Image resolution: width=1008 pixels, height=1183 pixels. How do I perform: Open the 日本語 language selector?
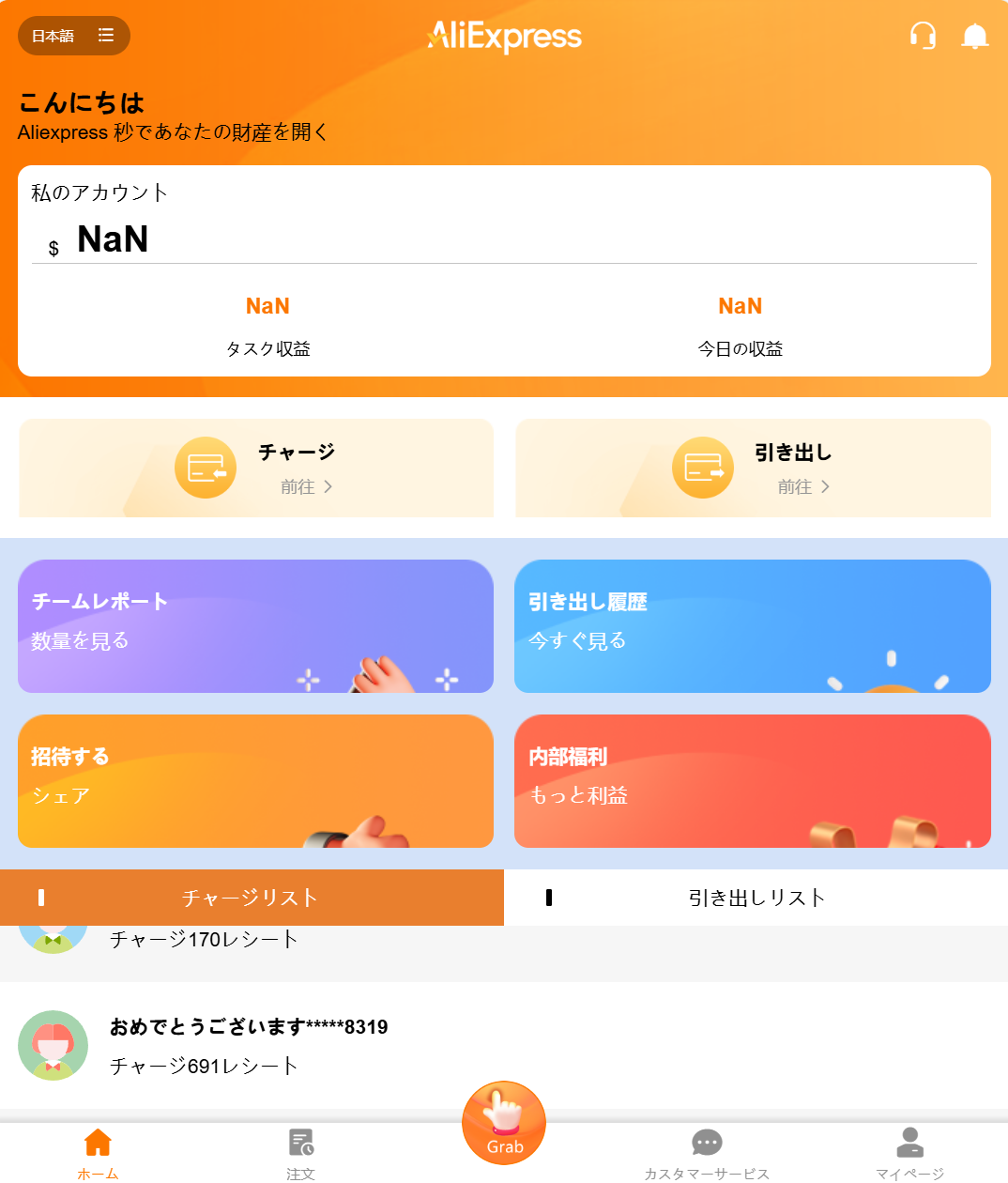tap(73, 36)
